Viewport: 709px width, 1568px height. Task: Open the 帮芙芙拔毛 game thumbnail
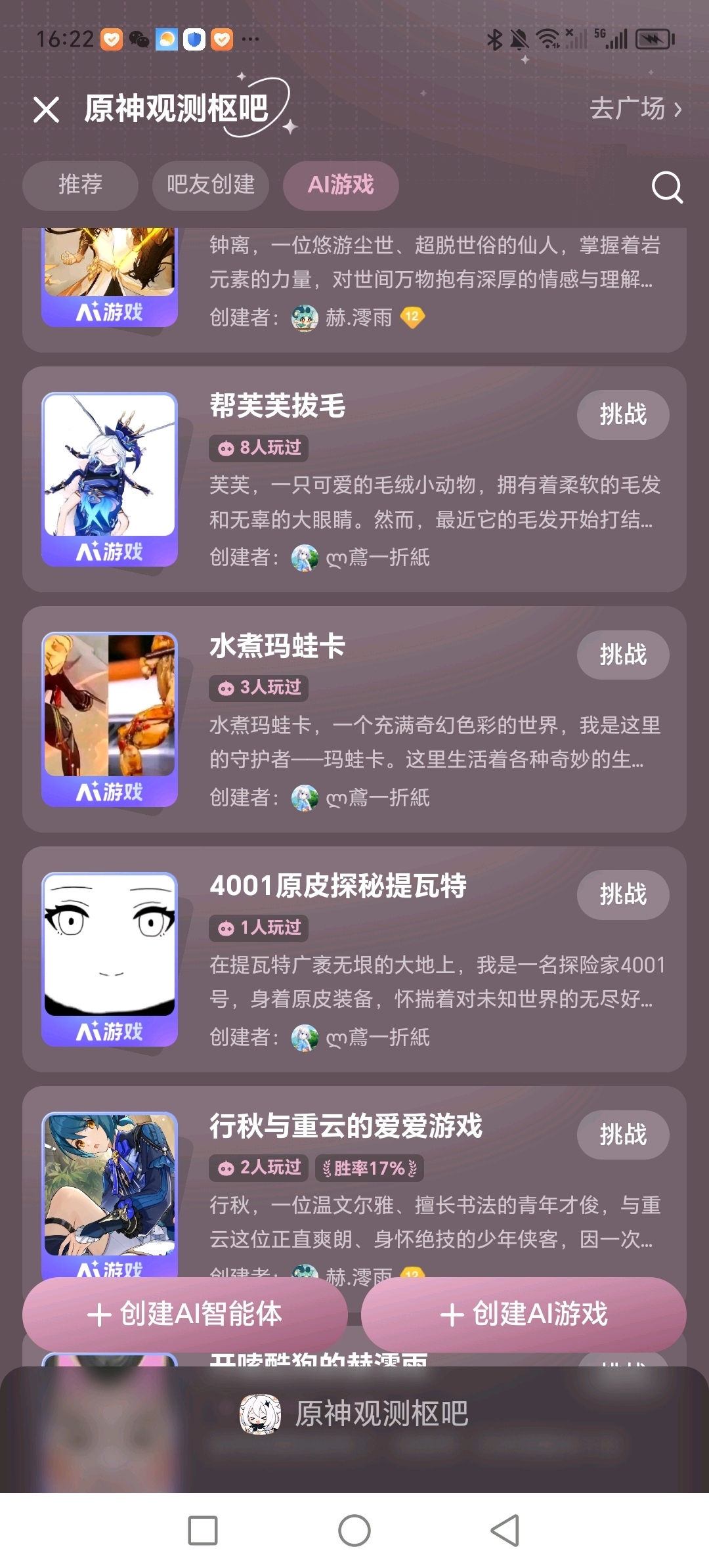coord(110,478)
